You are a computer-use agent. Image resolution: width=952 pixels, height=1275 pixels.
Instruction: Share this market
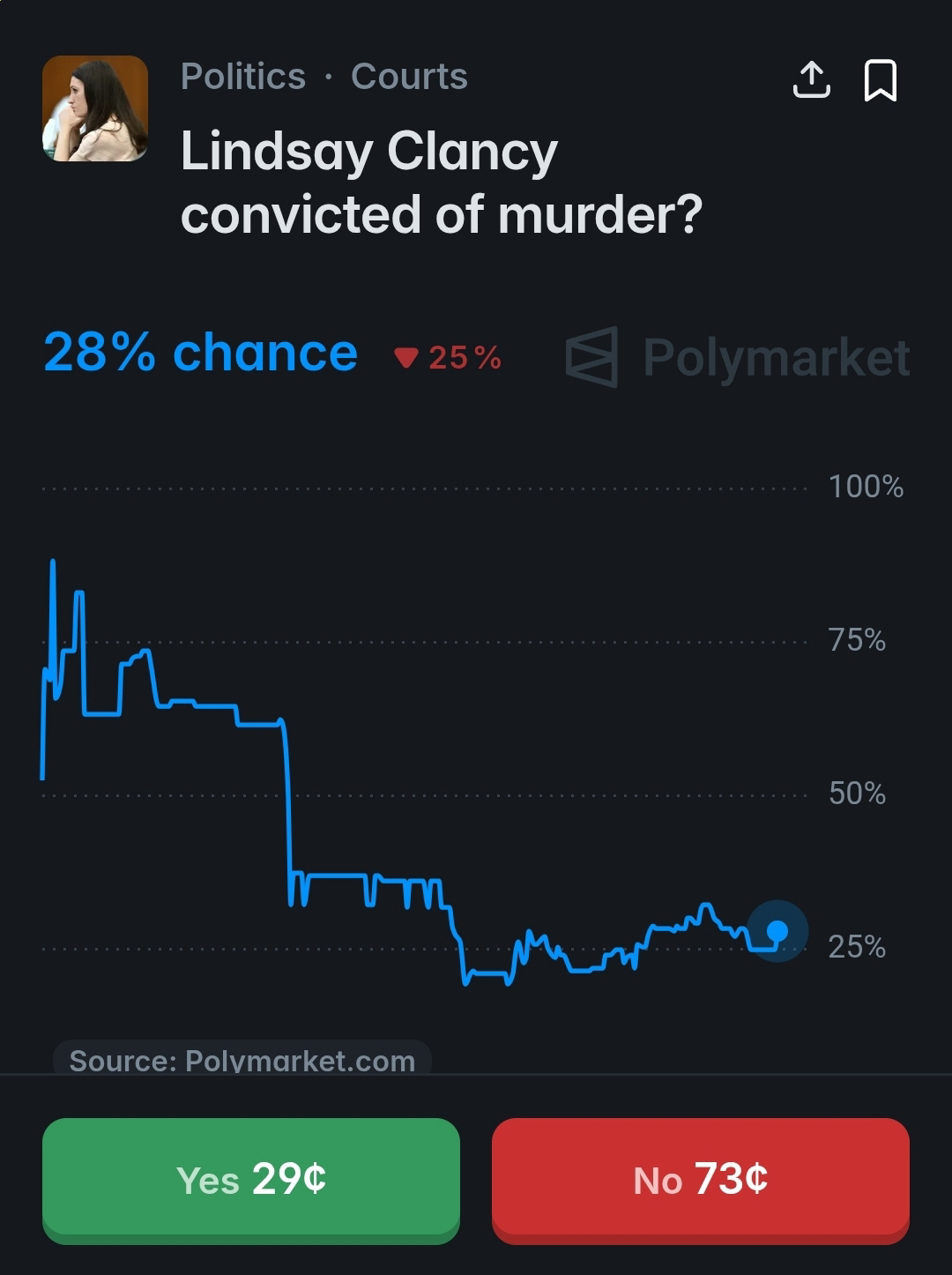[812, 80]
